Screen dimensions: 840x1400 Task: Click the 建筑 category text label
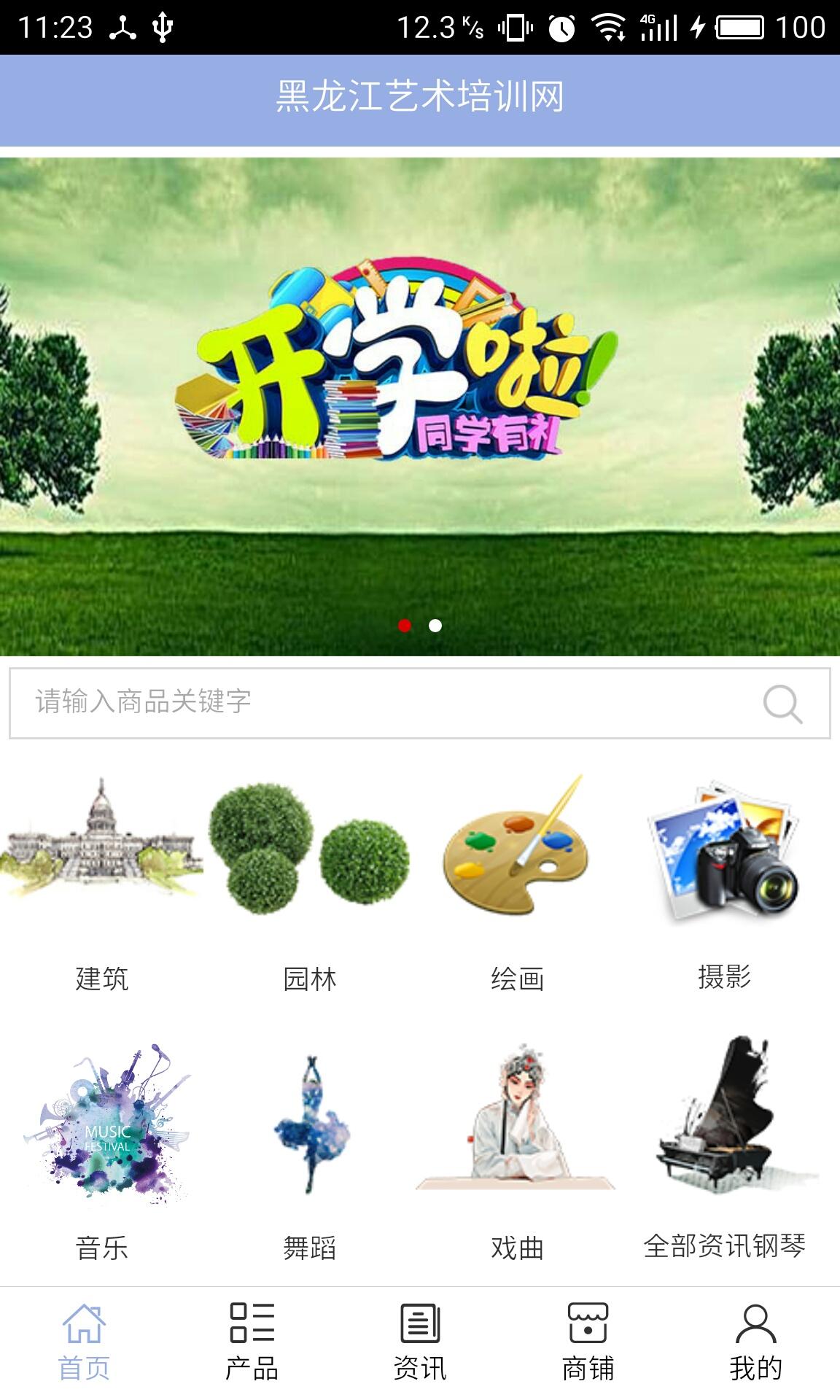102,980
